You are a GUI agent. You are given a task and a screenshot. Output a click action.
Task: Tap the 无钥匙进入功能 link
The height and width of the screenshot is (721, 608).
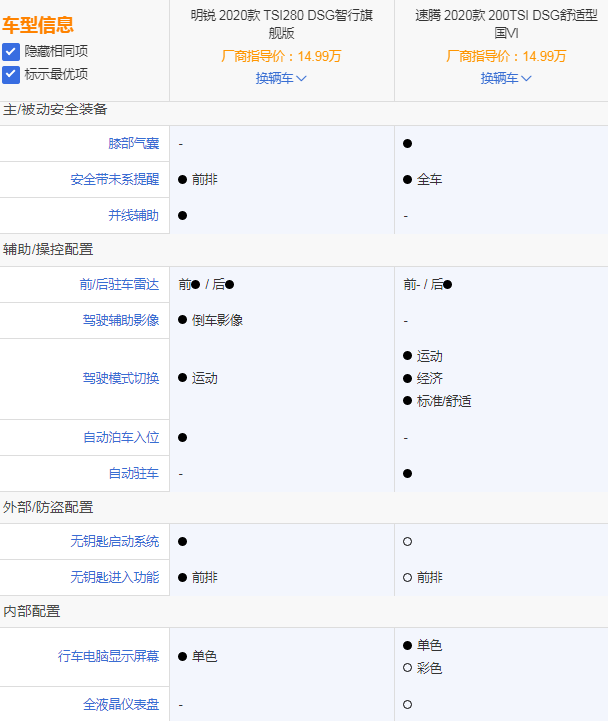click(114, 577)
